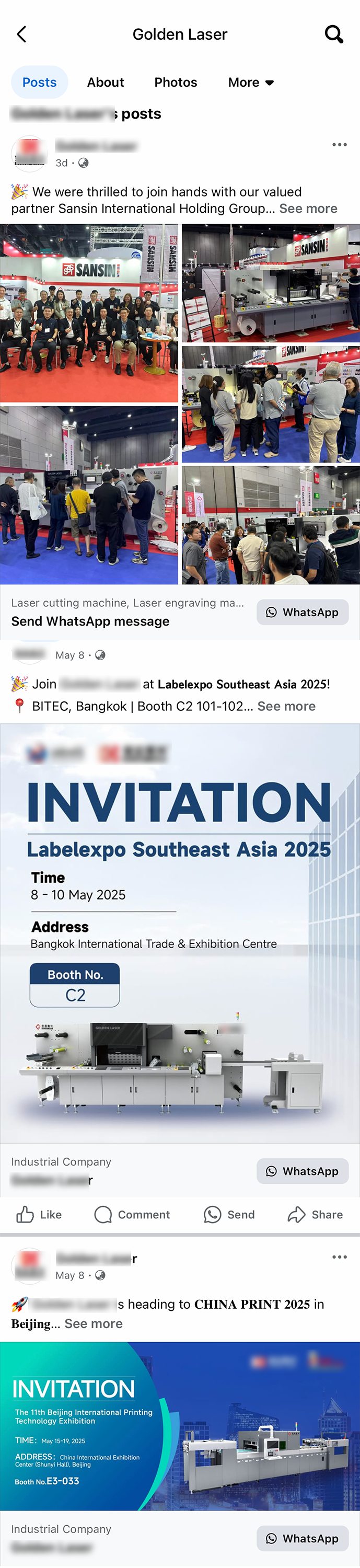Go back using the top-left arrow
This screenshot has width=360, height=1568.
[x=22, y=34]
